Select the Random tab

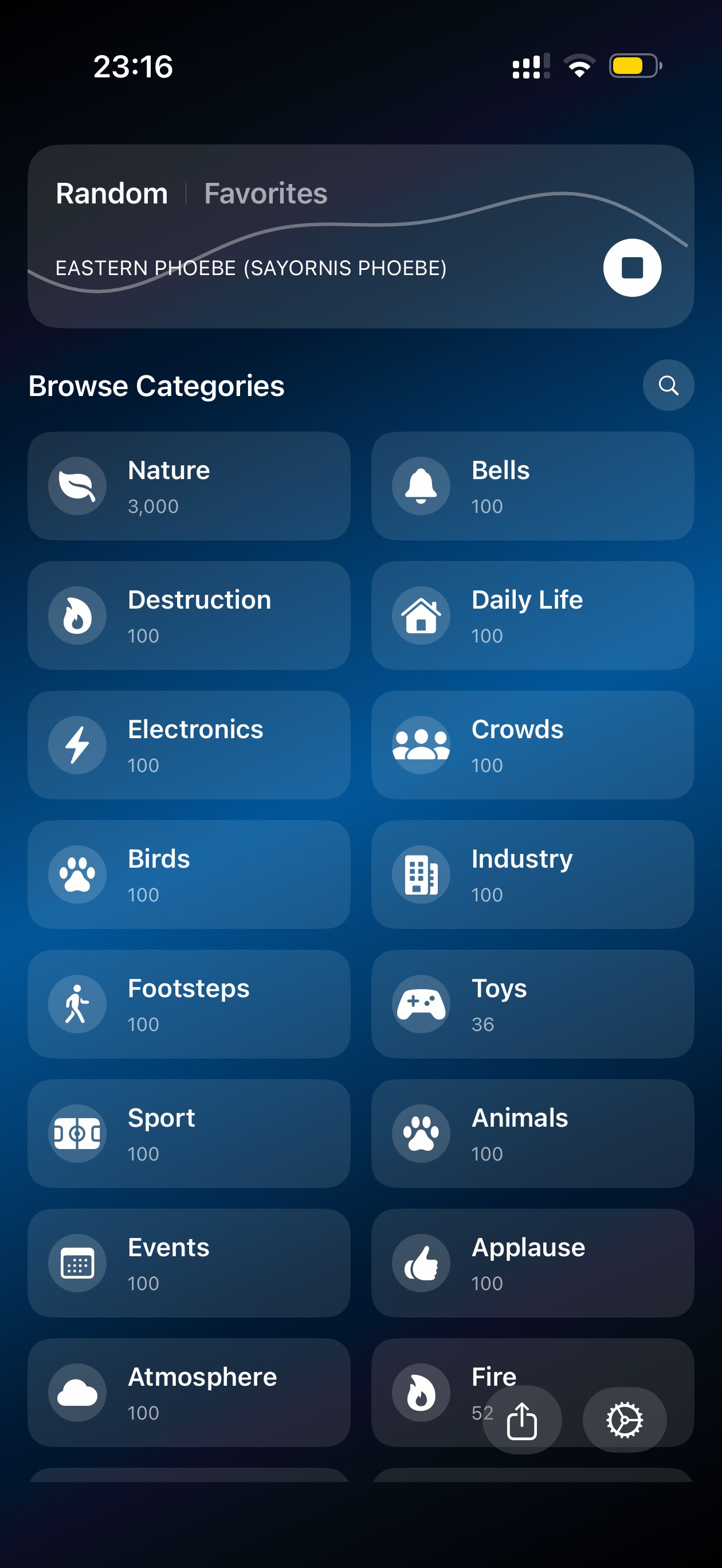click(112, 194)
